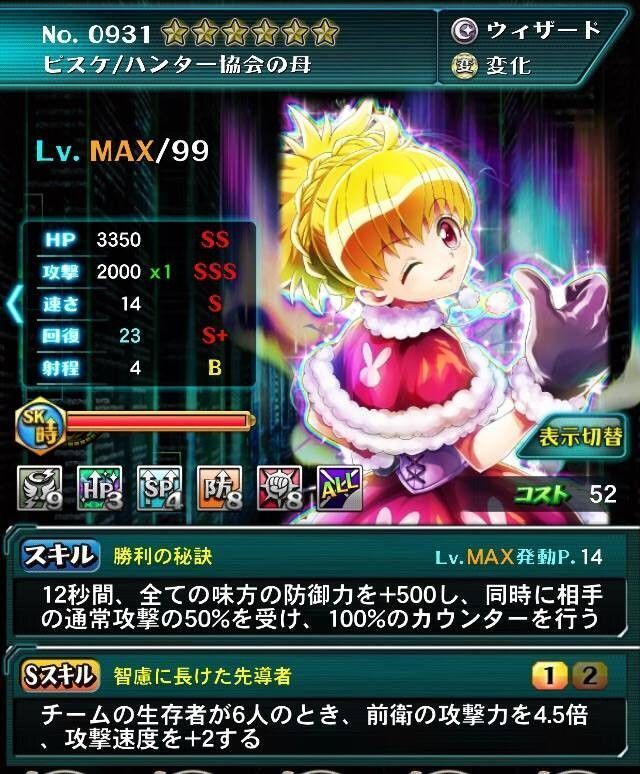This screenshot has width=640, height=774.
Task: Switch to S-skill tab 2
Action: coord(593,677)
